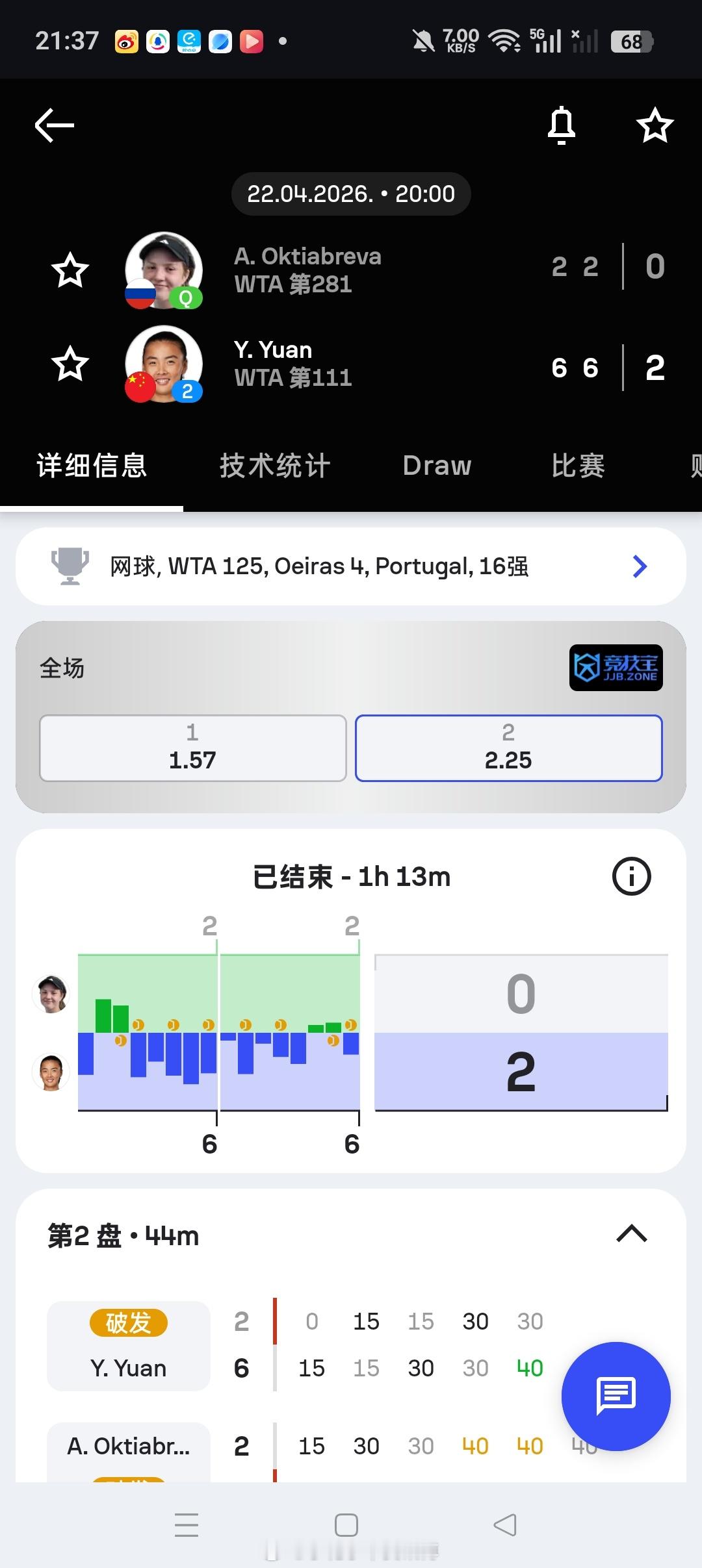
Task: Select odds option 1 at 1.57
Action: coord(192,748)
